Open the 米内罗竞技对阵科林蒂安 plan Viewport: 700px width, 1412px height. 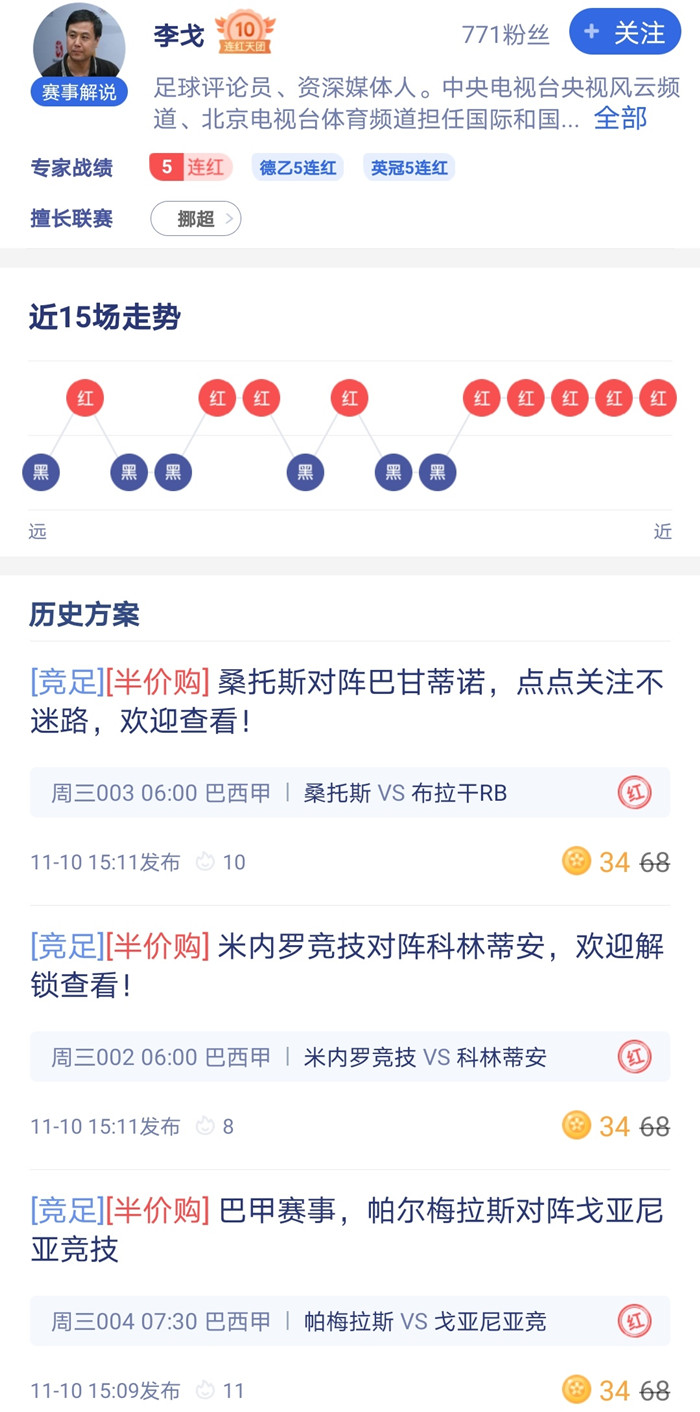347,965
